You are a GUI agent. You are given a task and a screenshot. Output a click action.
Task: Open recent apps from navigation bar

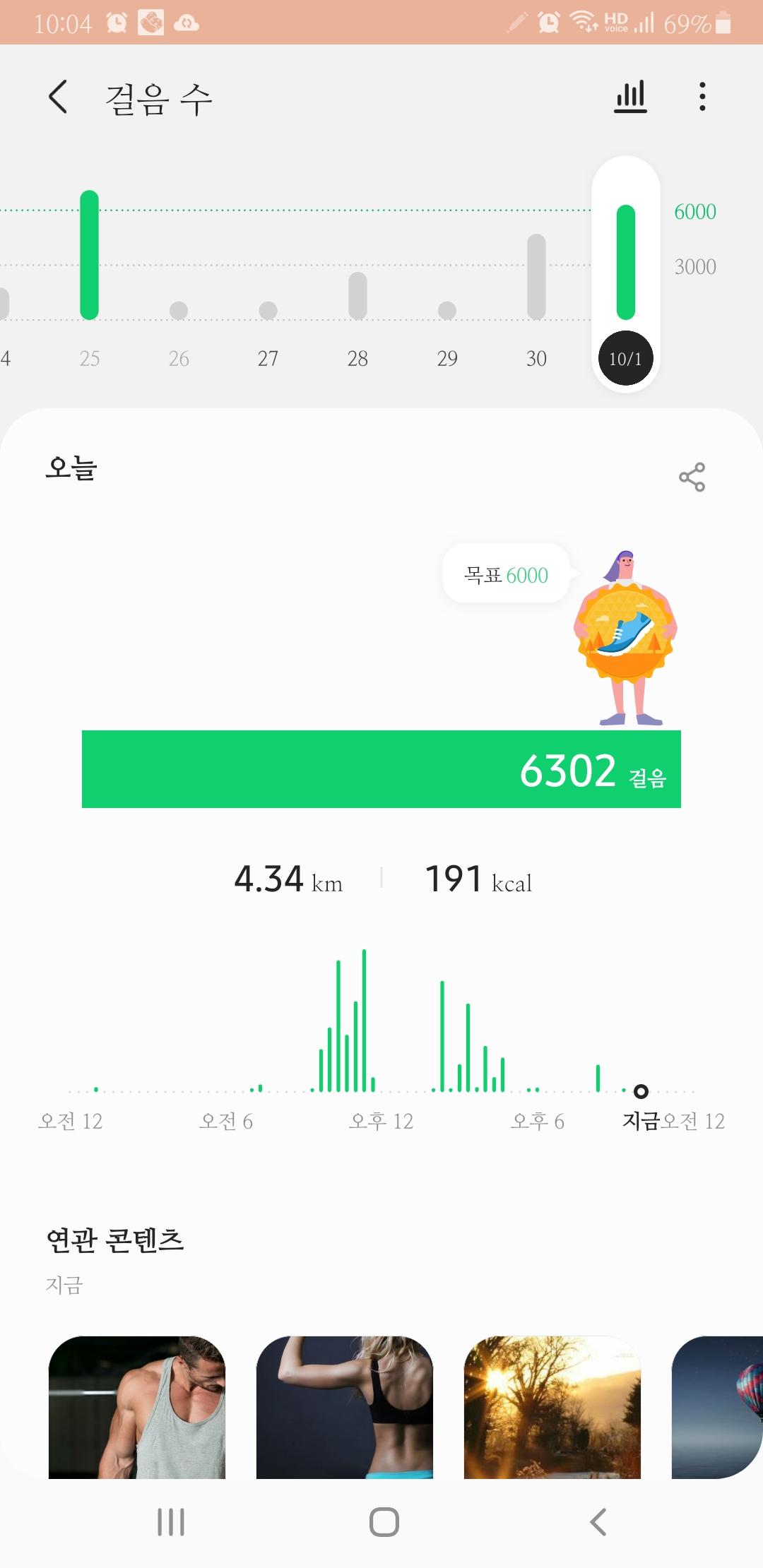tap(171, 1522)
